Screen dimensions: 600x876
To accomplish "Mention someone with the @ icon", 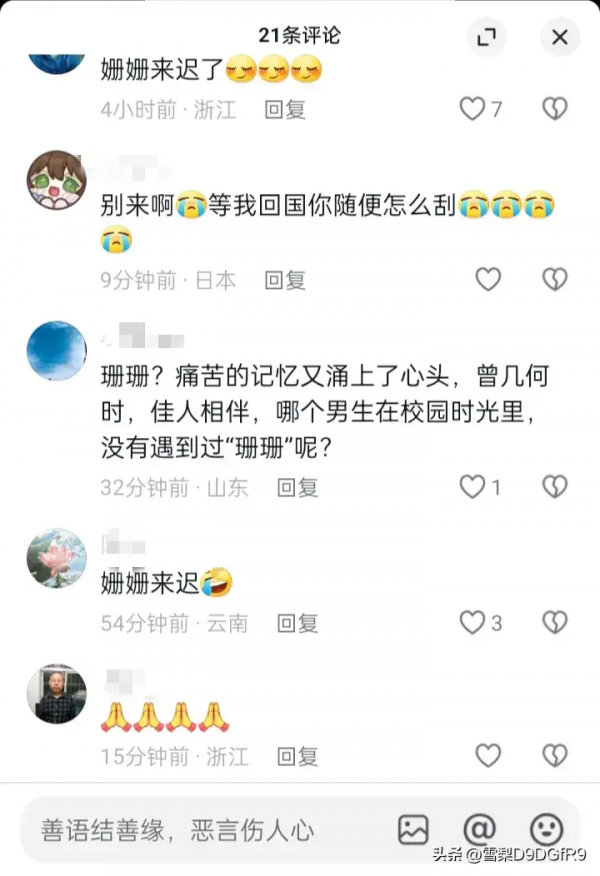I will click(480, 829).
